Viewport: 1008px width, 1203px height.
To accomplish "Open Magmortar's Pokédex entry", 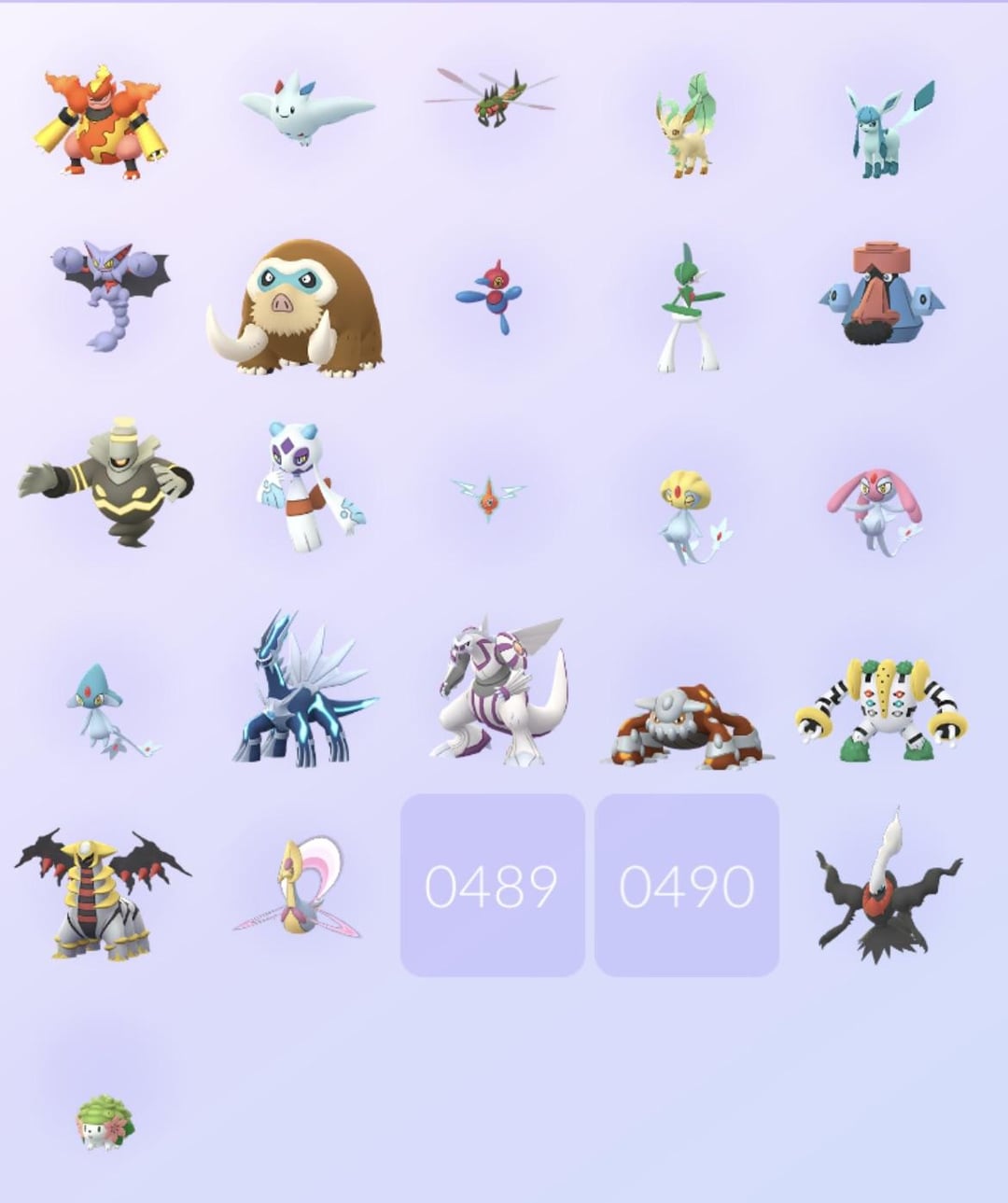I will pyautogui.click(x=103, y=121).
